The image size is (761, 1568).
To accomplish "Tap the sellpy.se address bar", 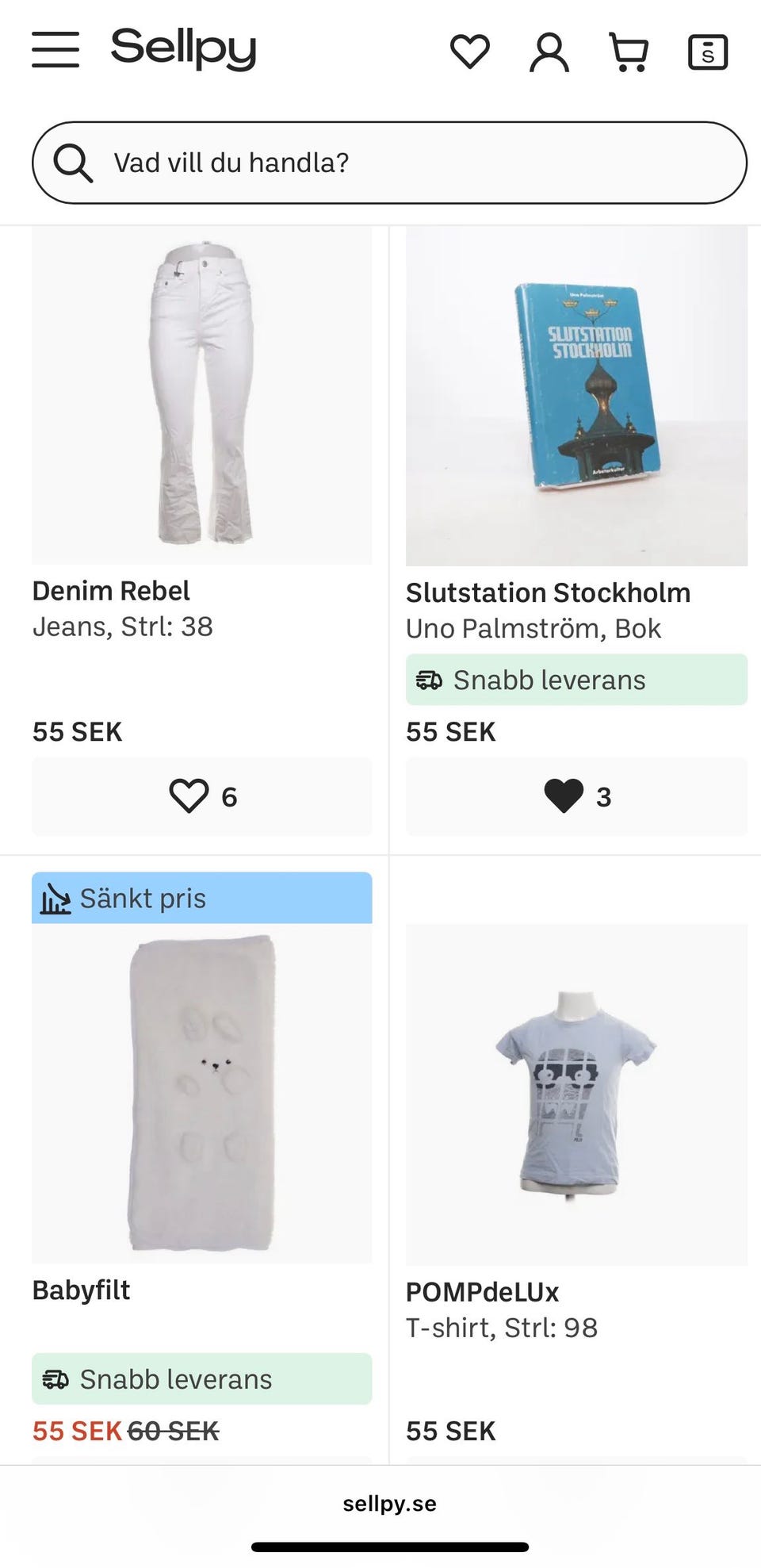I will pos(389,1504).
